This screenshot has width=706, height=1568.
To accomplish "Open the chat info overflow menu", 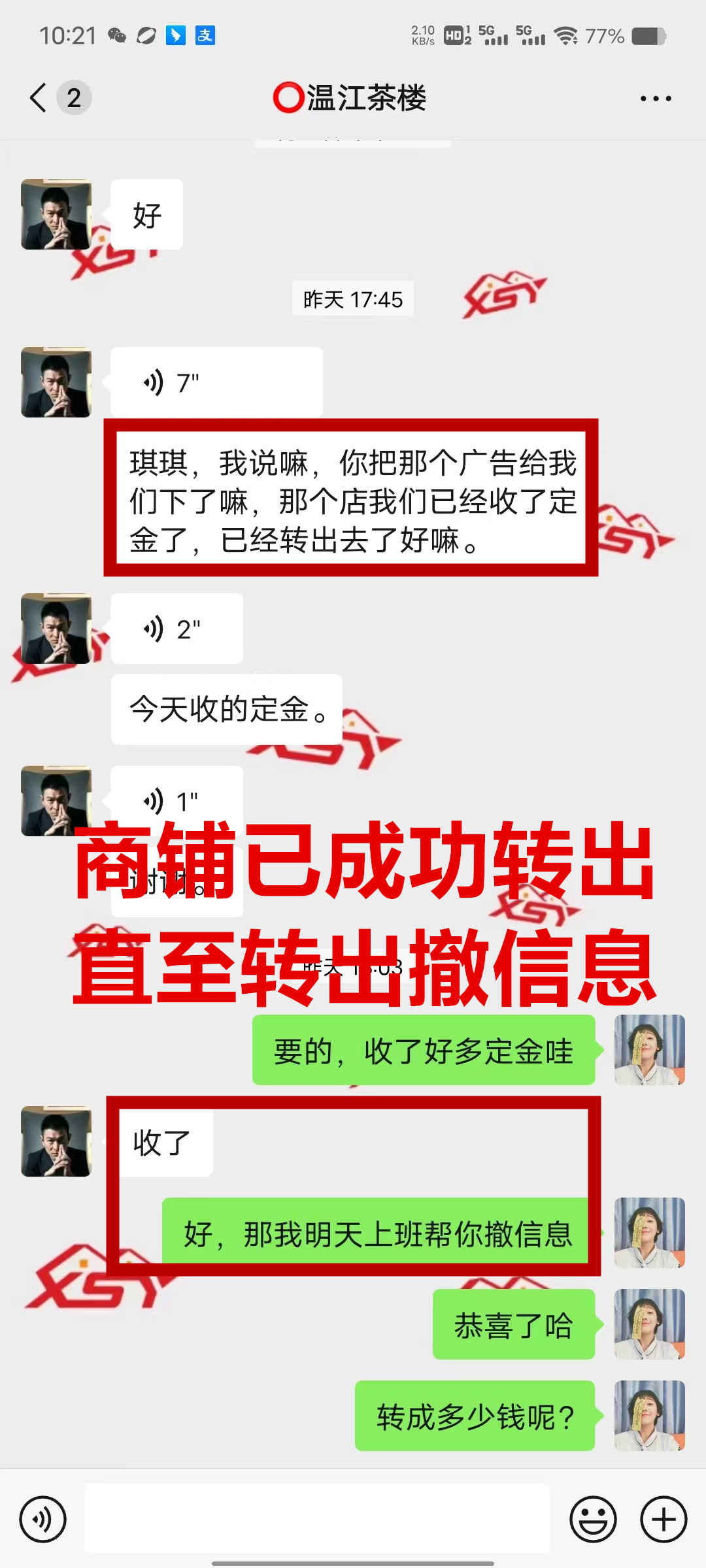I will point(655,99).
